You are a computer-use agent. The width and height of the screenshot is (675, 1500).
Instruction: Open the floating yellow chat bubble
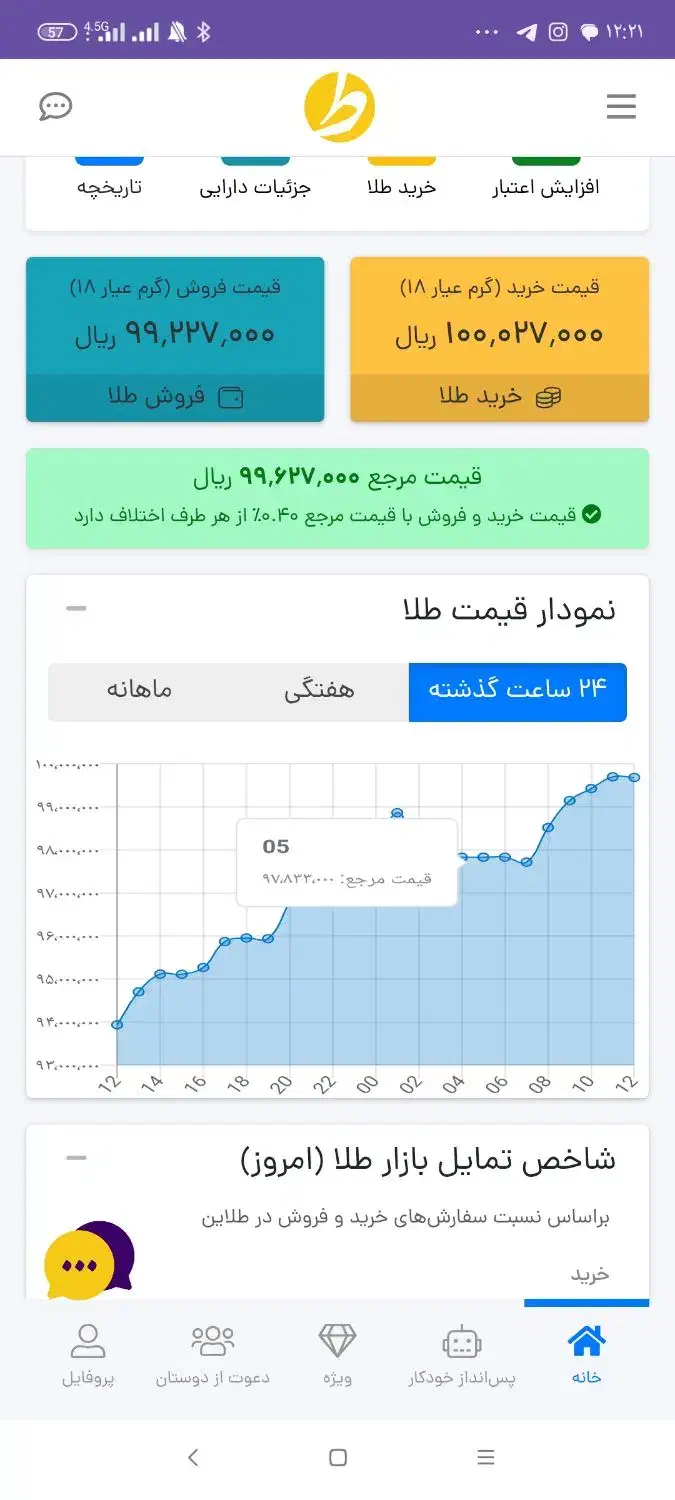coord(80,1264)
